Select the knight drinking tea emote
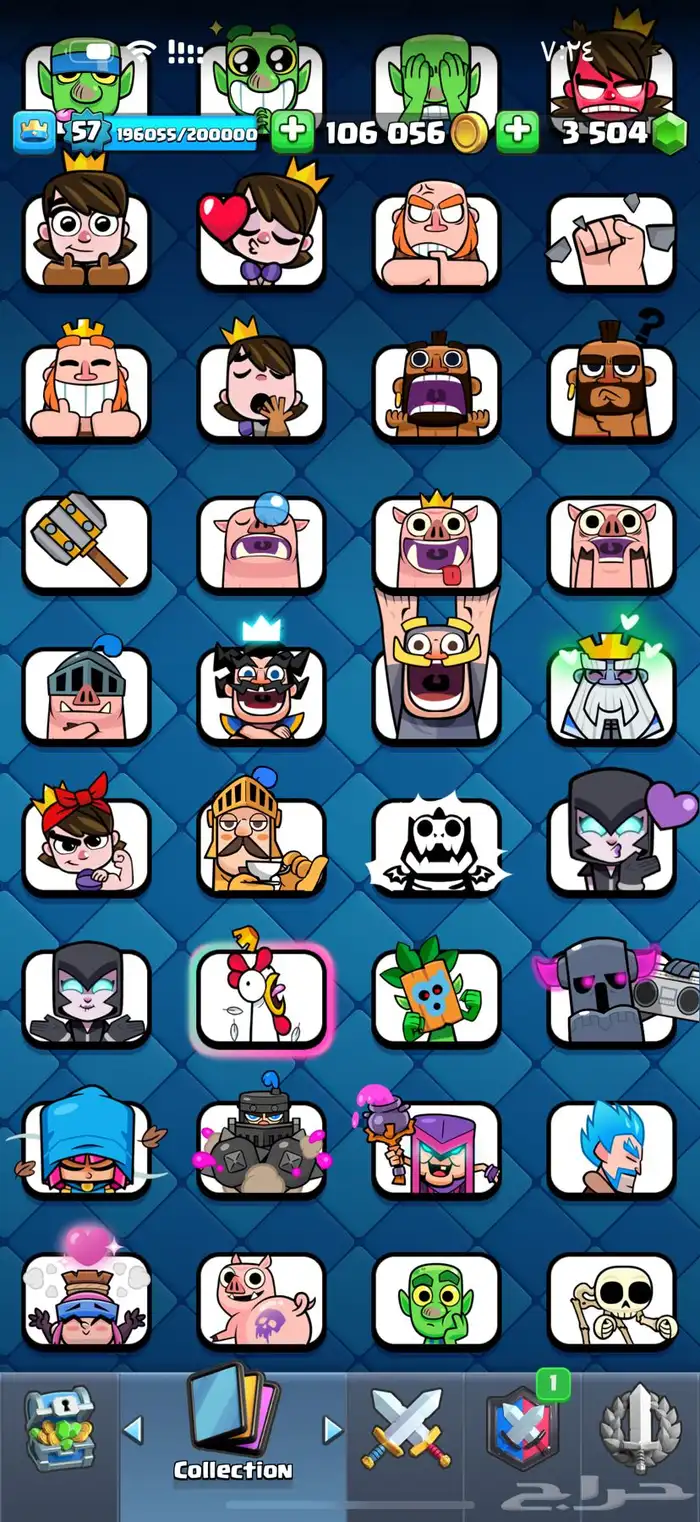This screenshot has height=1522, width=700. click(x=261, y=845)
